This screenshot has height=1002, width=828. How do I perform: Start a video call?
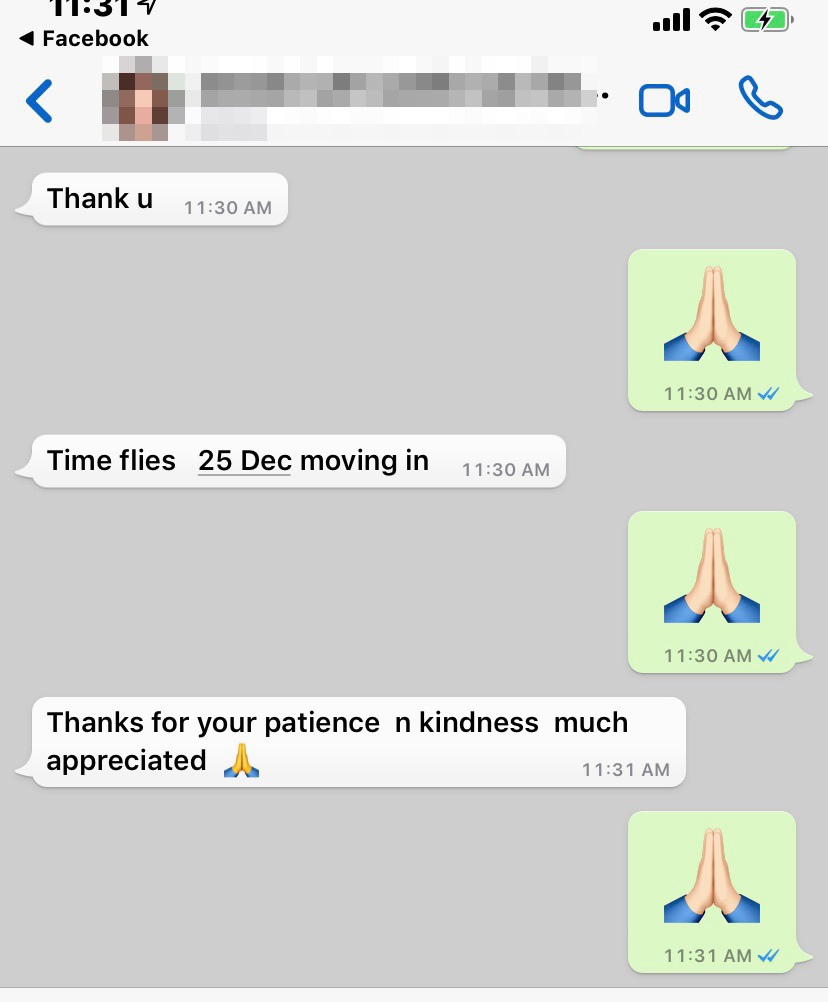click(664, 100)
